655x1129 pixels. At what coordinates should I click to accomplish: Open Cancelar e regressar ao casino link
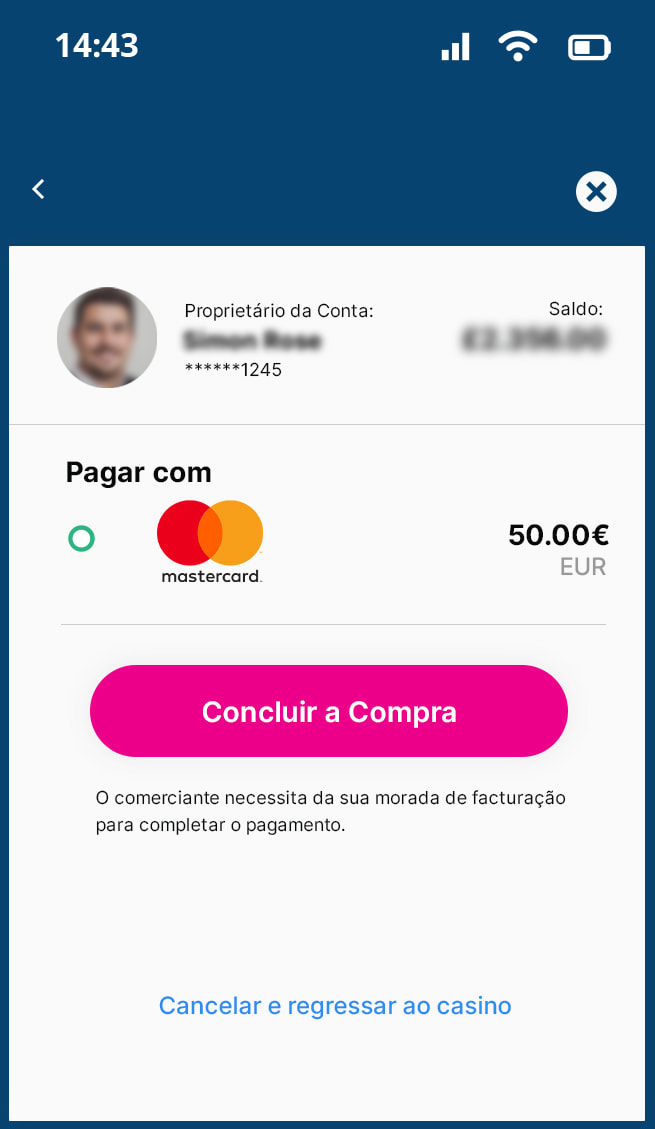click(335, 1005)
